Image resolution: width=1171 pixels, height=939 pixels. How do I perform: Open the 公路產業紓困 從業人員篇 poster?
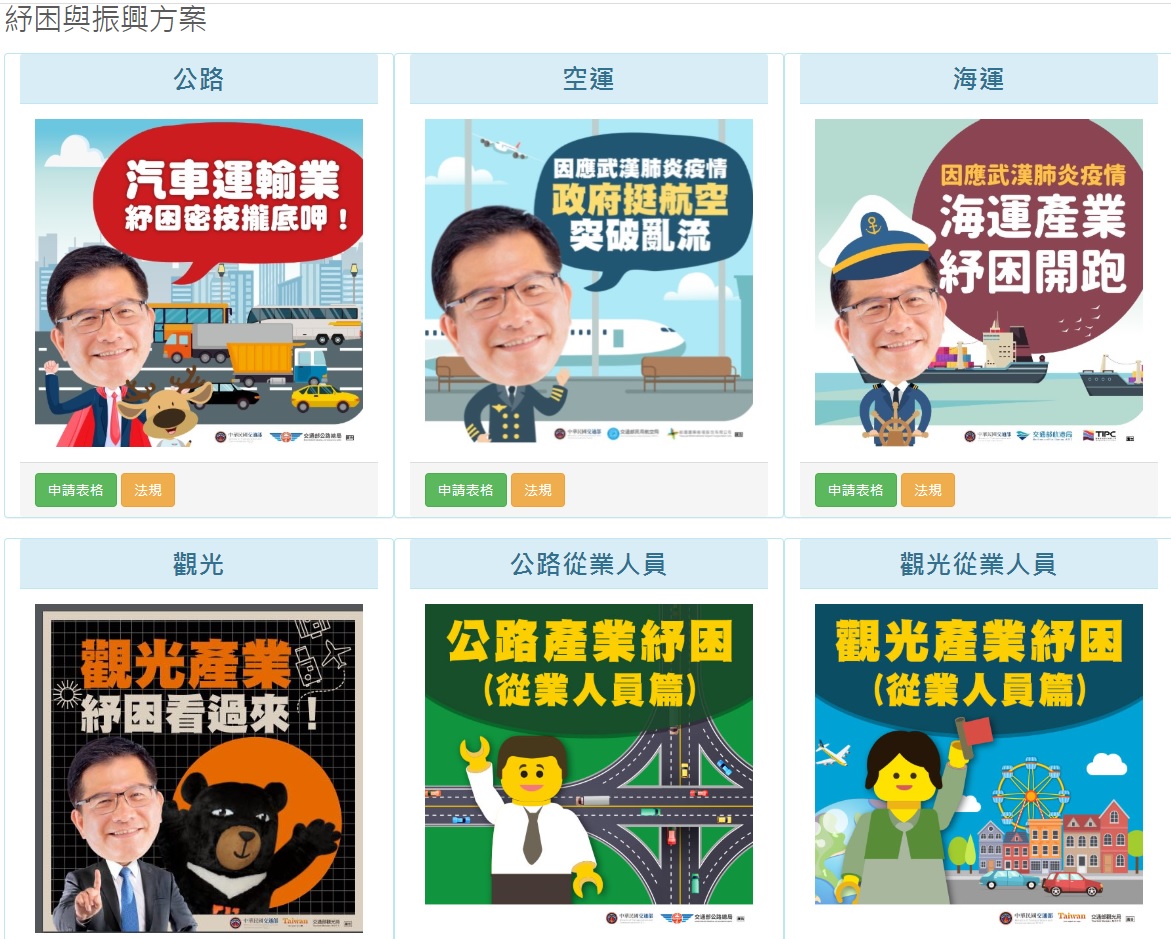coord(589,766)
